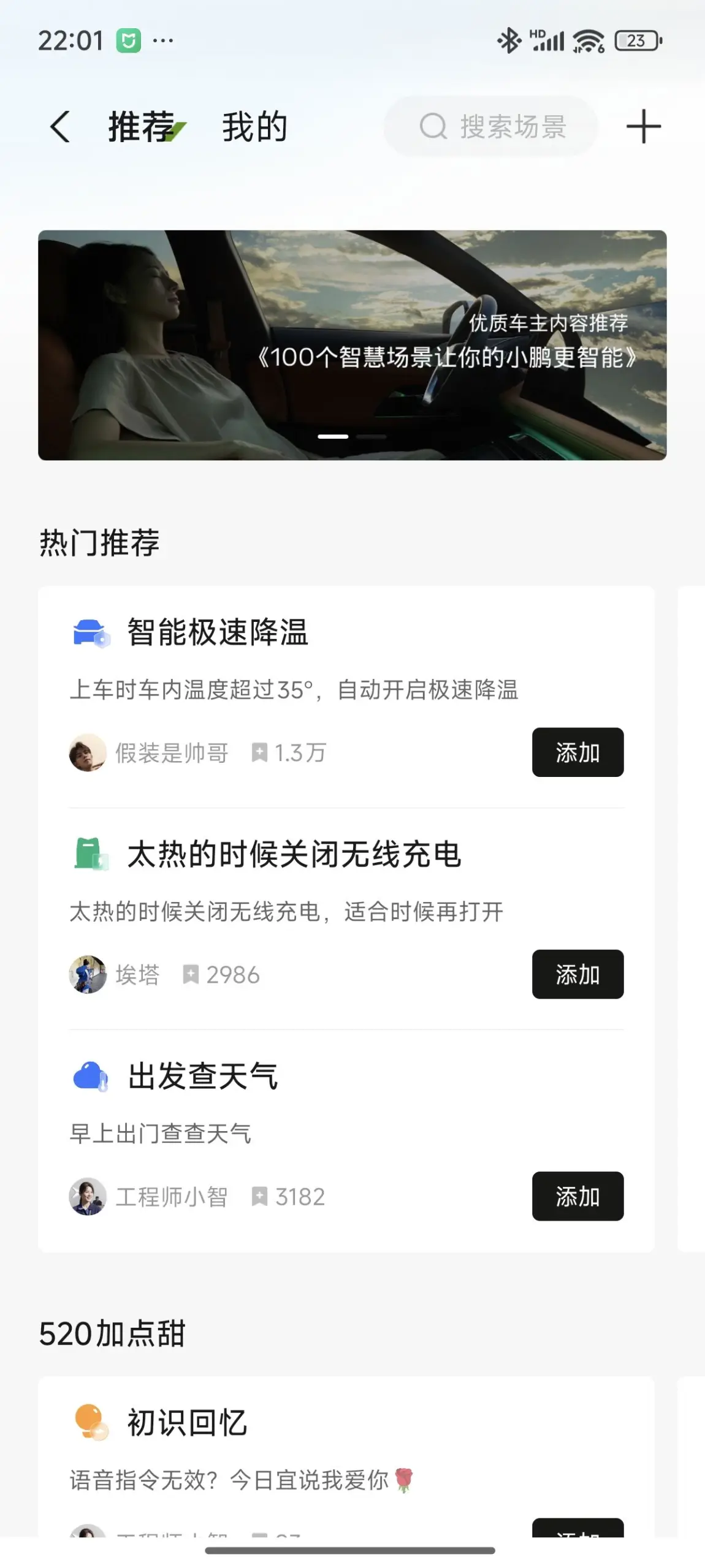
Task: View the 太热的时候关闭无线充电 scene
Action: pos(294,854)
